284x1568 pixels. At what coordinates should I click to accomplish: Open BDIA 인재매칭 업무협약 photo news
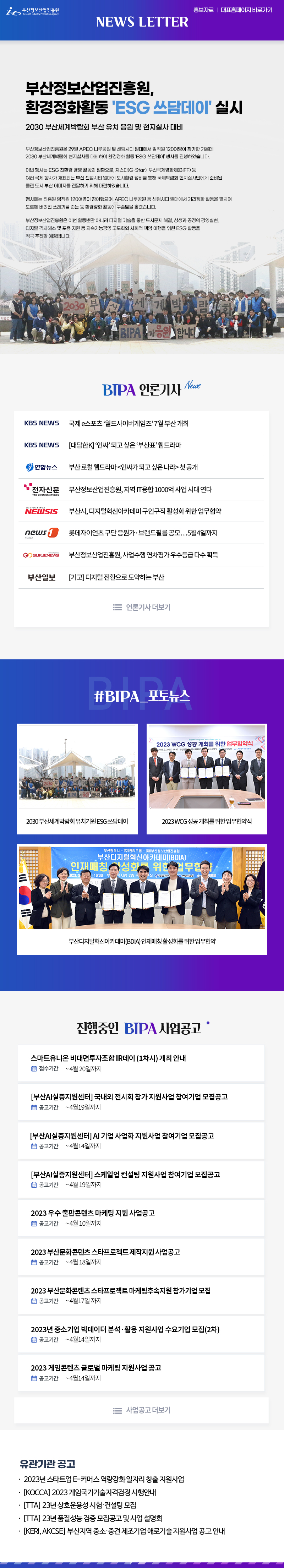[x=142, y=898]
